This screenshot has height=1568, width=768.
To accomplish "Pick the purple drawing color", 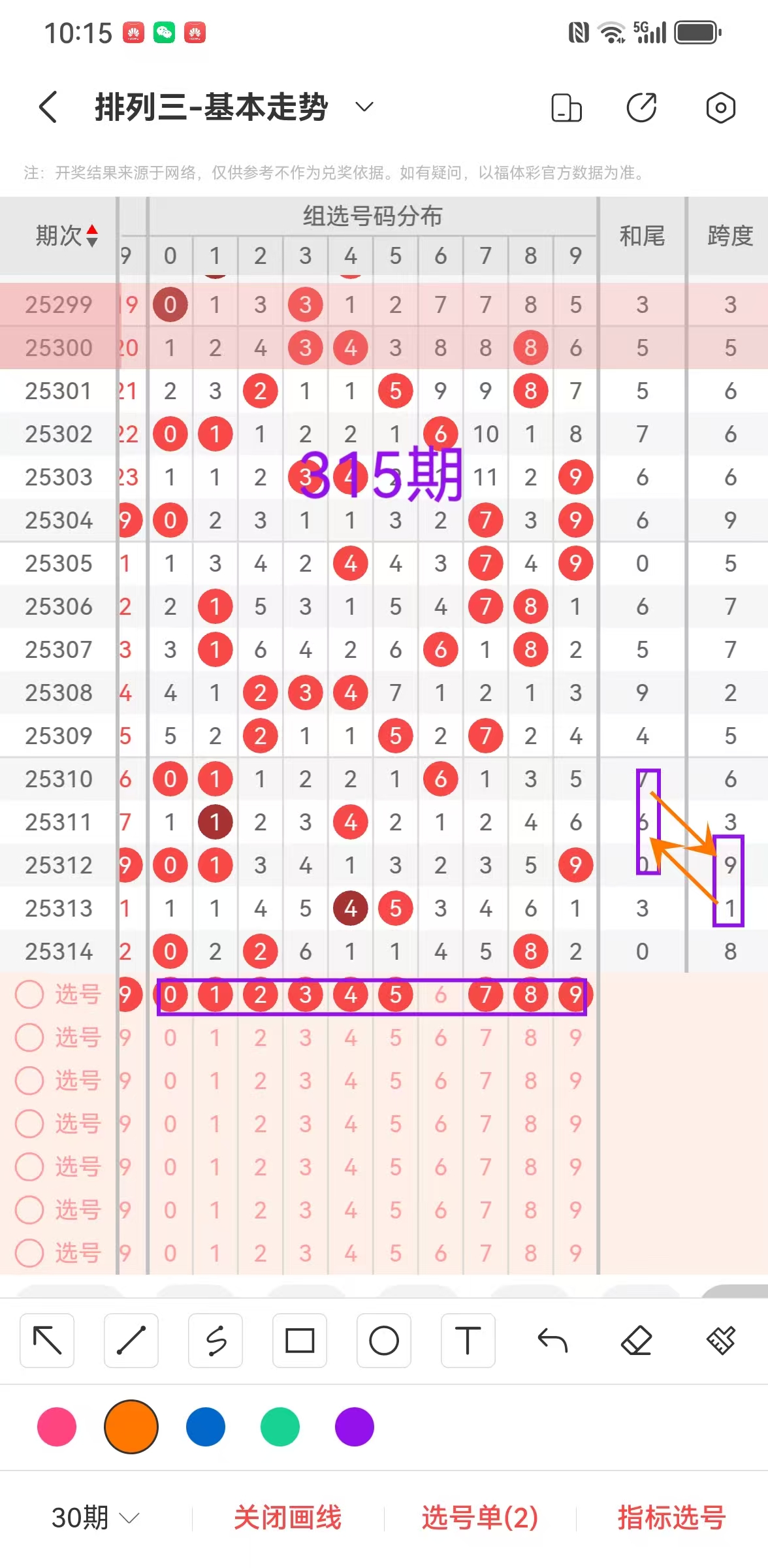I will pos(355,1427).
